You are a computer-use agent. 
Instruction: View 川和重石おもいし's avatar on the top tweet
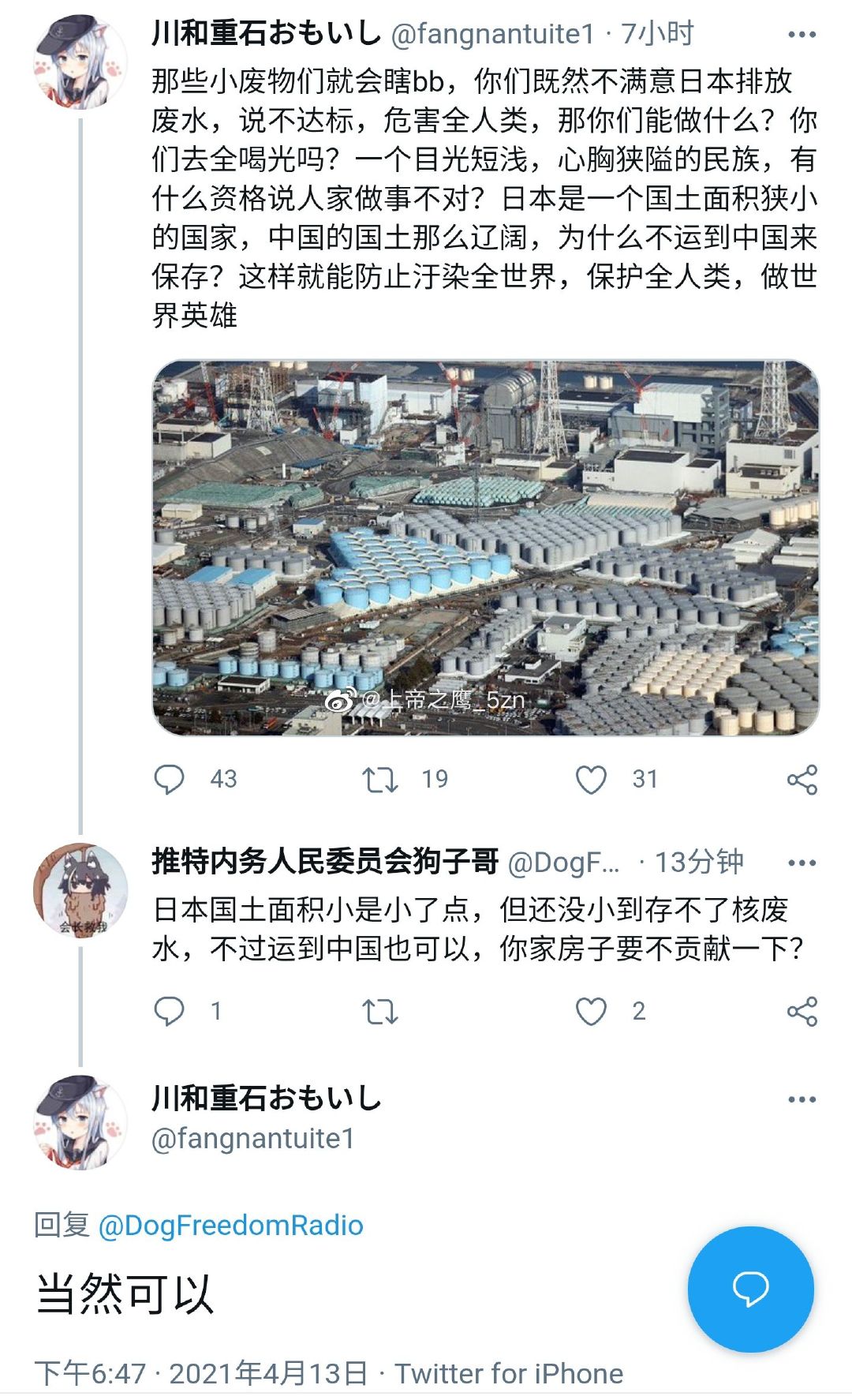[80, 62]
